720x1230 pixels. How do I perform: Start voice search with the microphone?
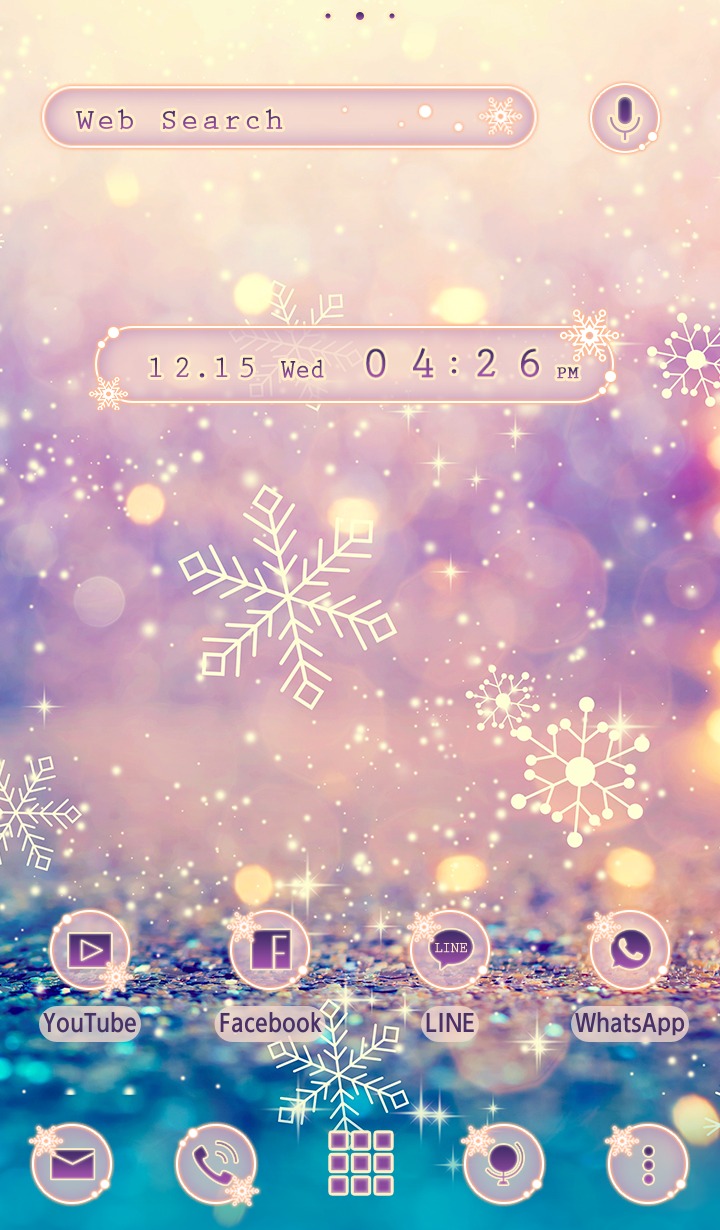tap(625, 118)
